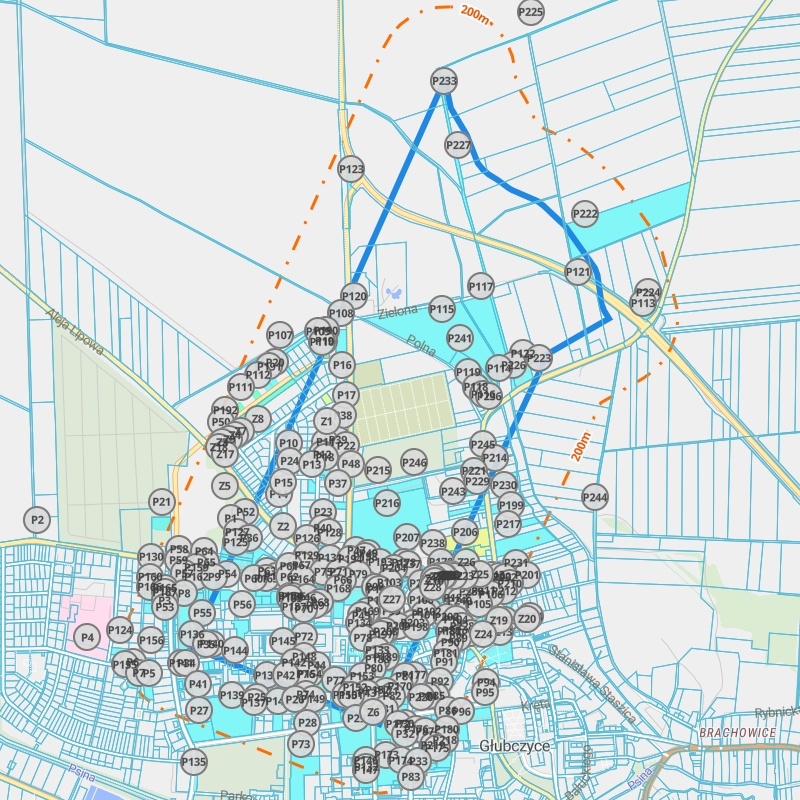Select marker P216
This screenshot has width=800, height=800.
point(387,503)
